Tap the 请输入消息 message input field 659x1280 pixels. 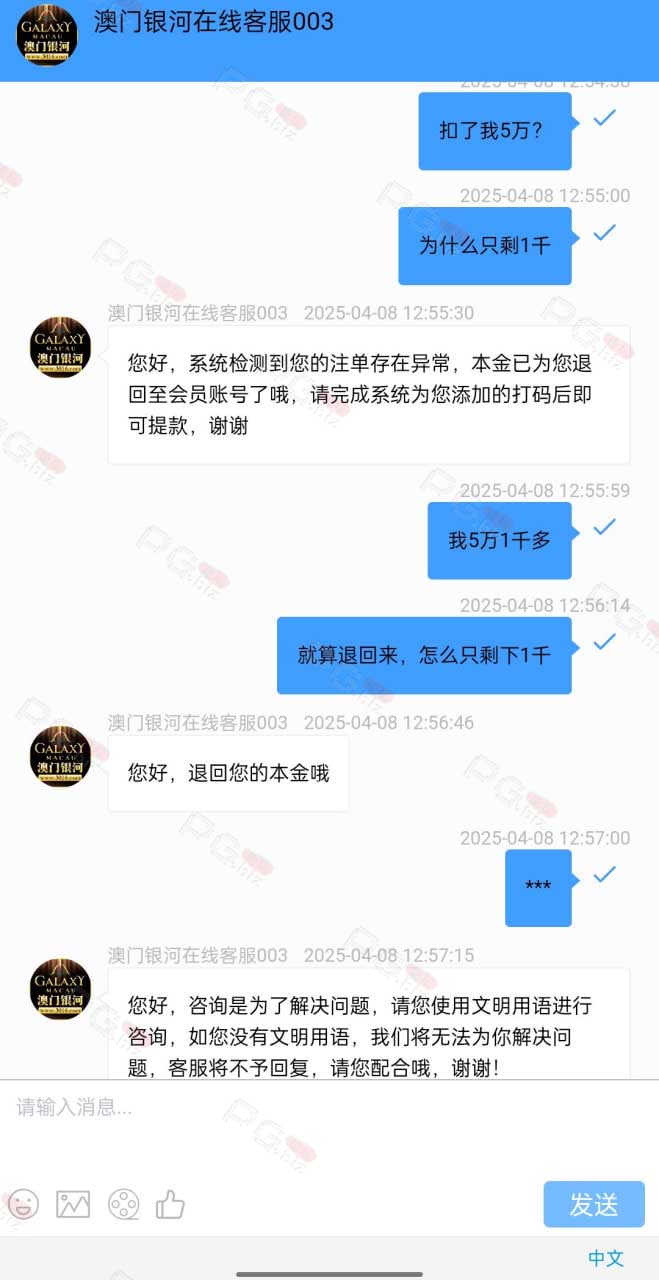click(x=329, y=1125)
